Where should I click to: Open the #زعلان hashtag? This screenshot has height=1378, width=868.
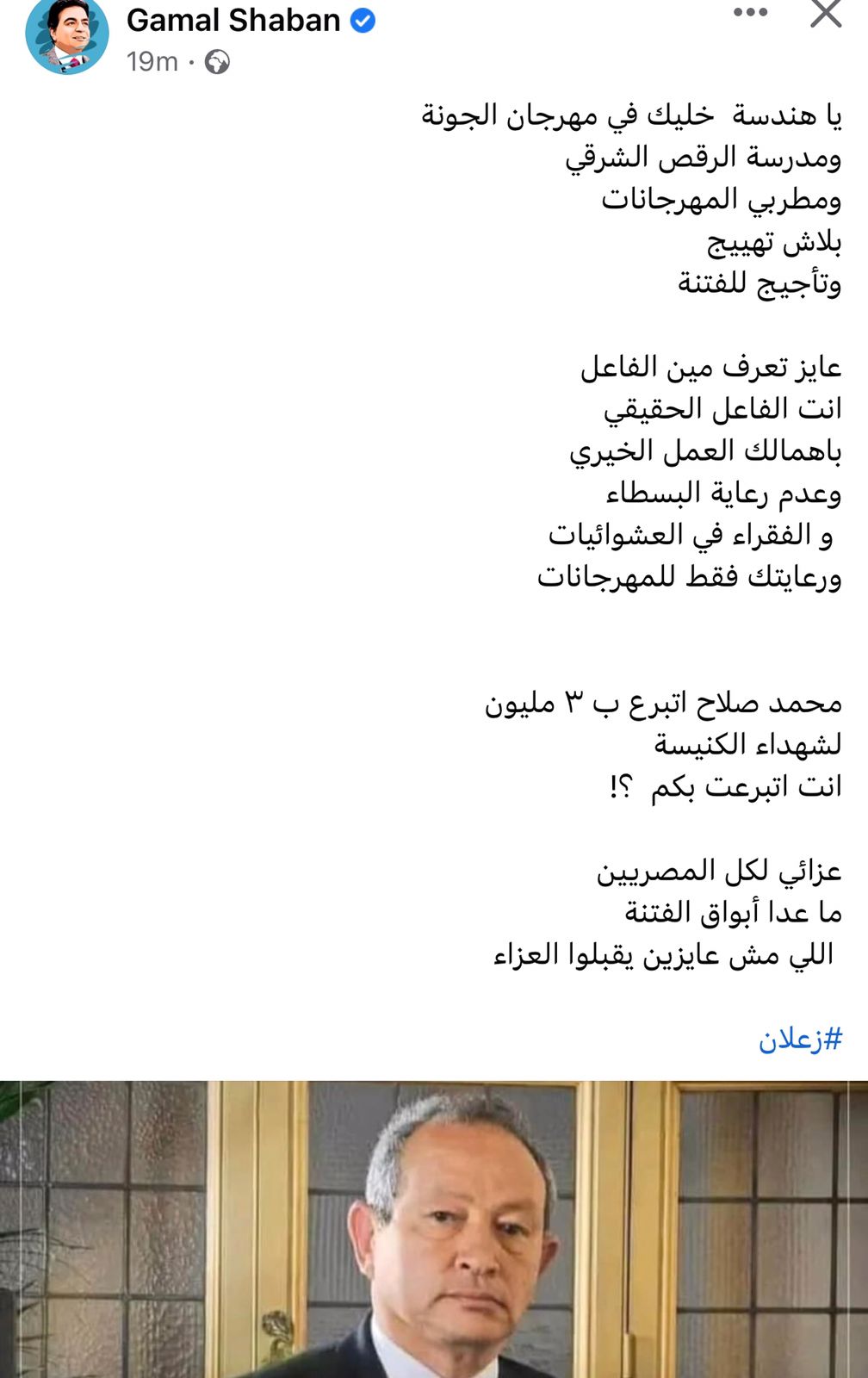[800, 1040]
